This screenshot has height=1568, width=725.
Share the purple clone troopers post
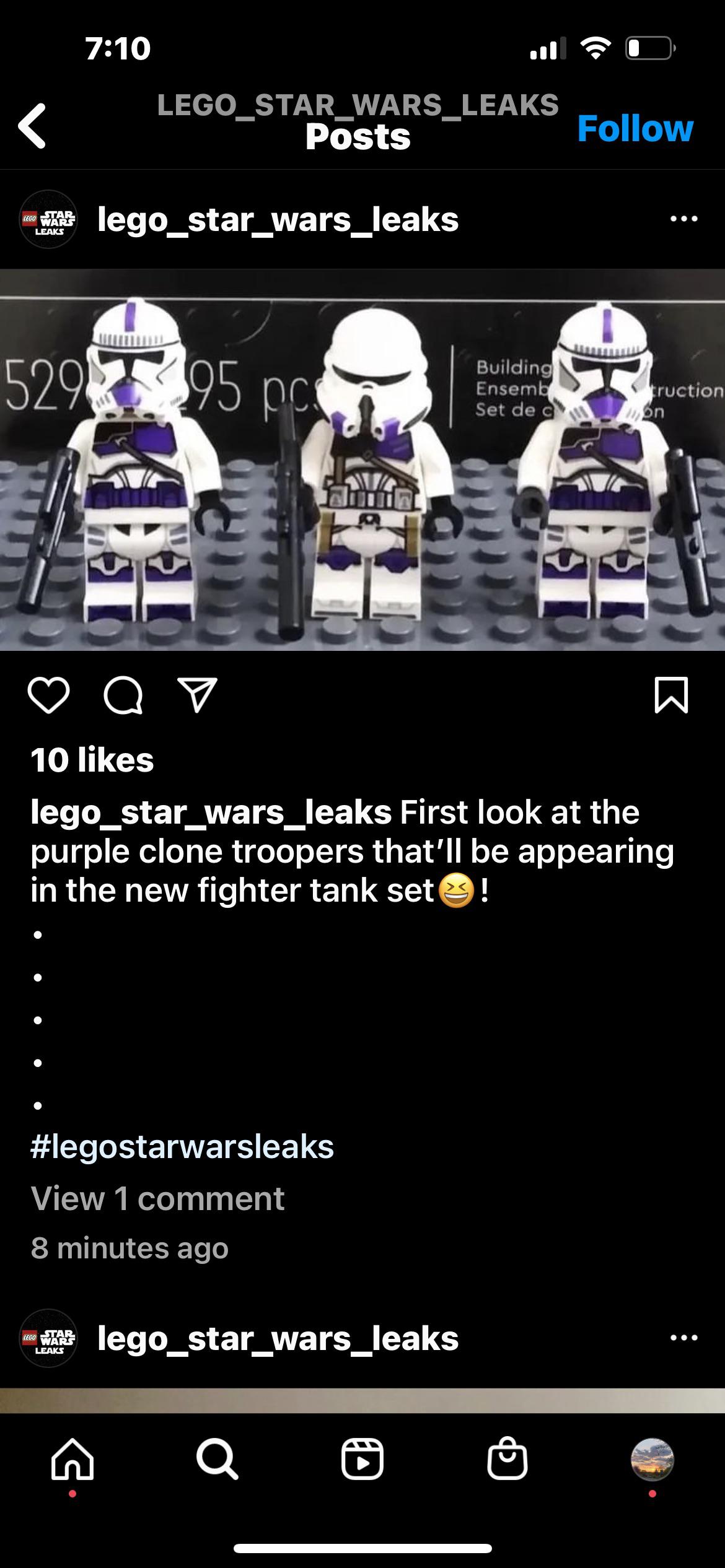pyautogui.click(x=197, y=695)
